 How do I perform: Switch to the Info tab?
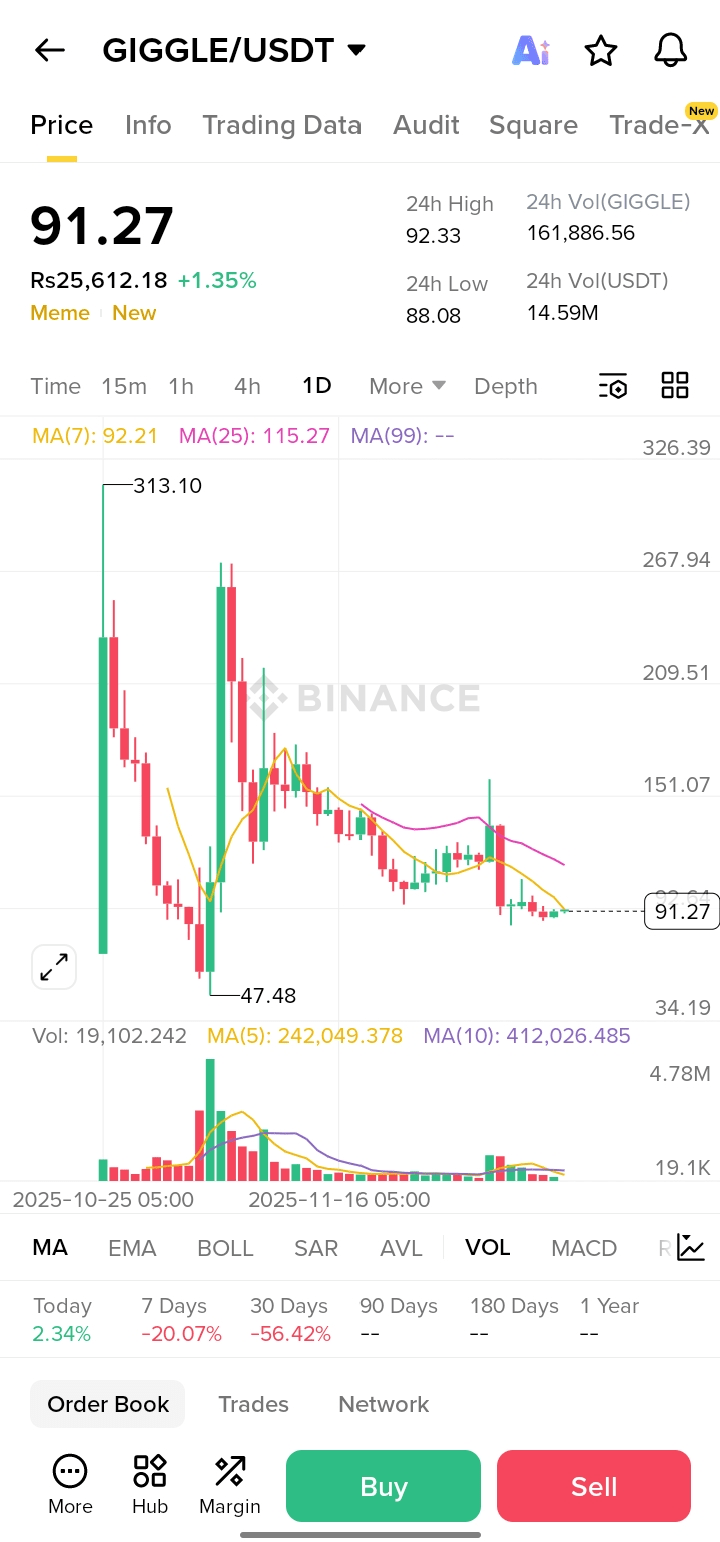coord(148,125)
